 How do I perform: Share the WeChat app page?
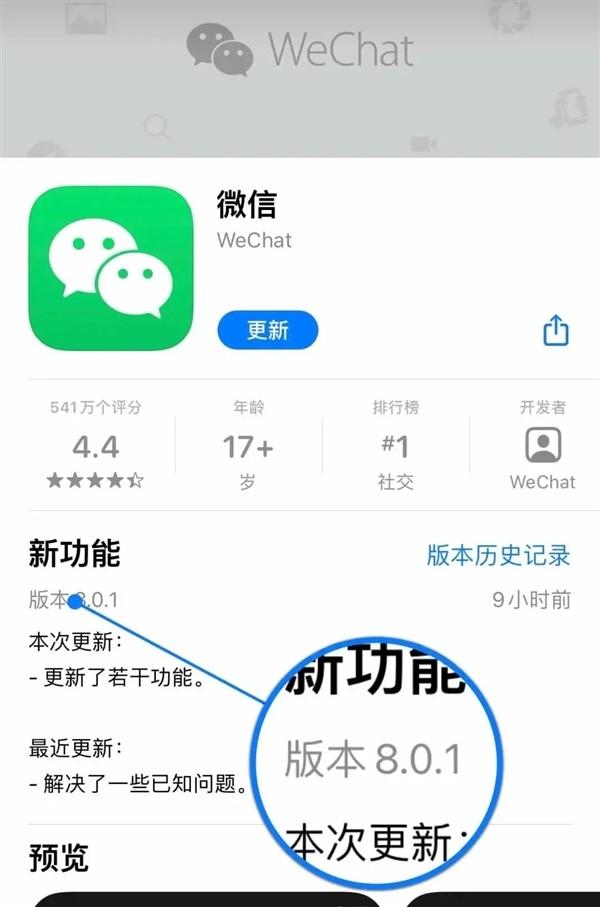click(x=555, y=331)
